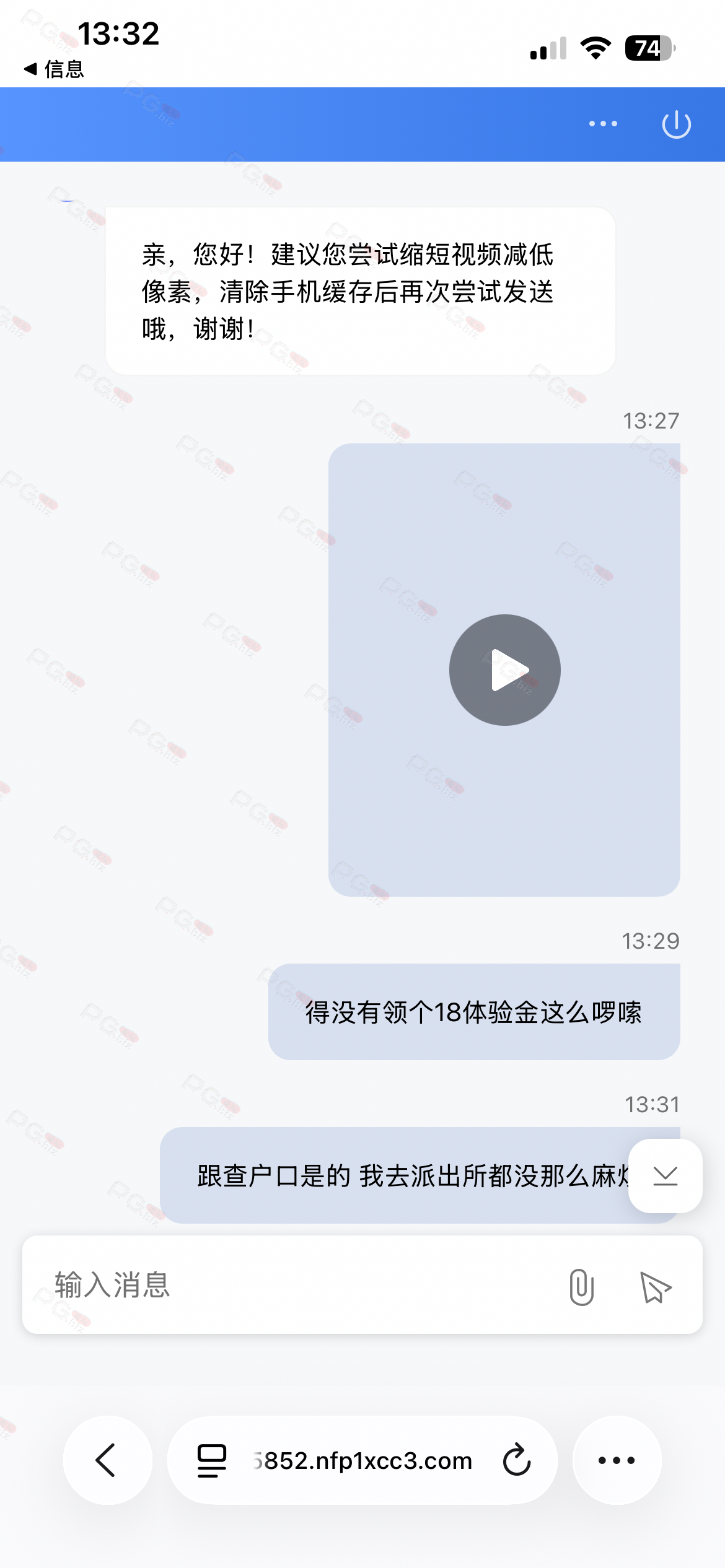Tap the power icon to end chat
The height and width of the screenshot is (1568, 725).
[x=676, y=124]
